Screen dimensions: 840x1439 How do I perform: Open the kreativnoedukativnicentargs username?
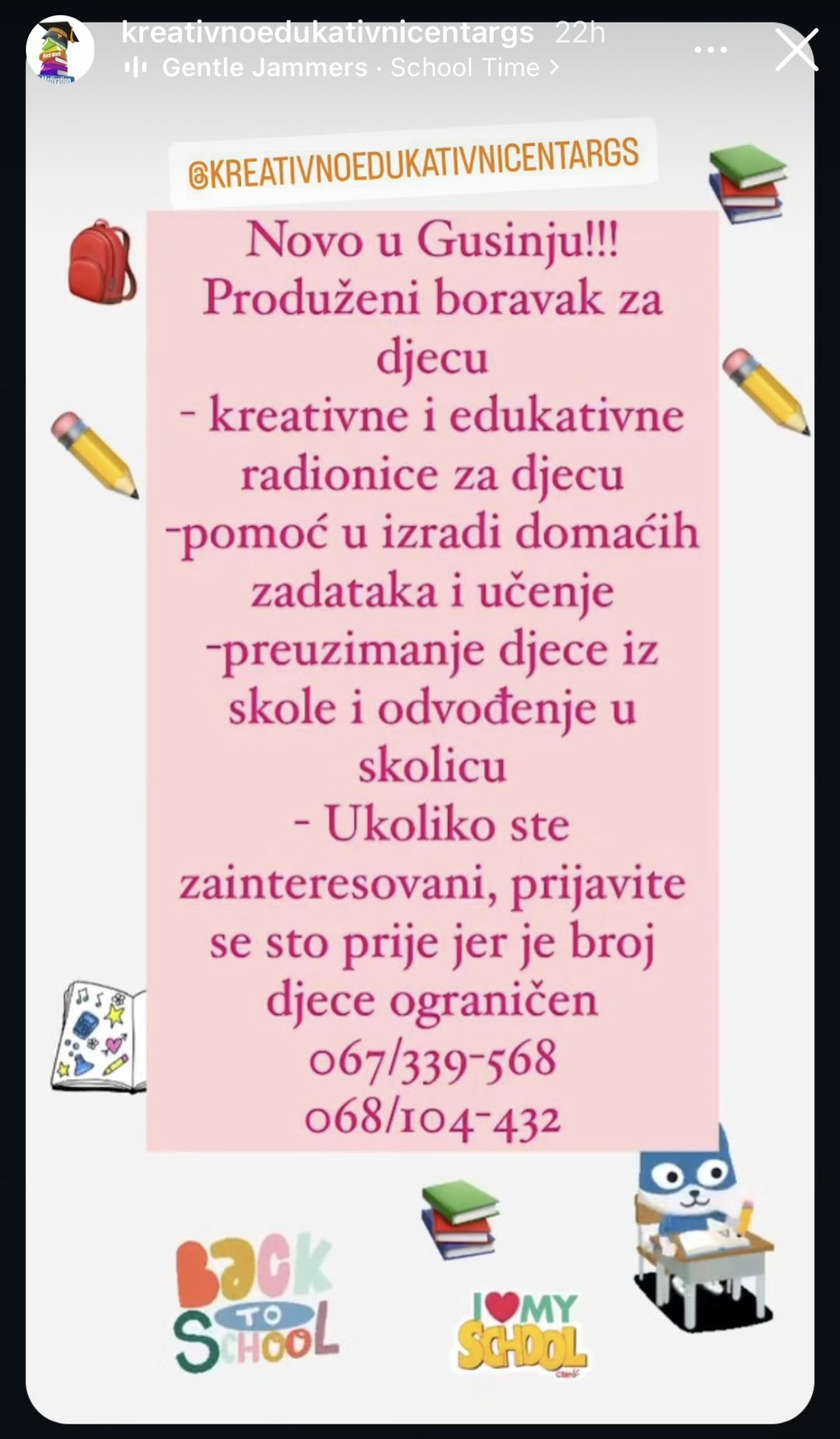coord(327,32)
